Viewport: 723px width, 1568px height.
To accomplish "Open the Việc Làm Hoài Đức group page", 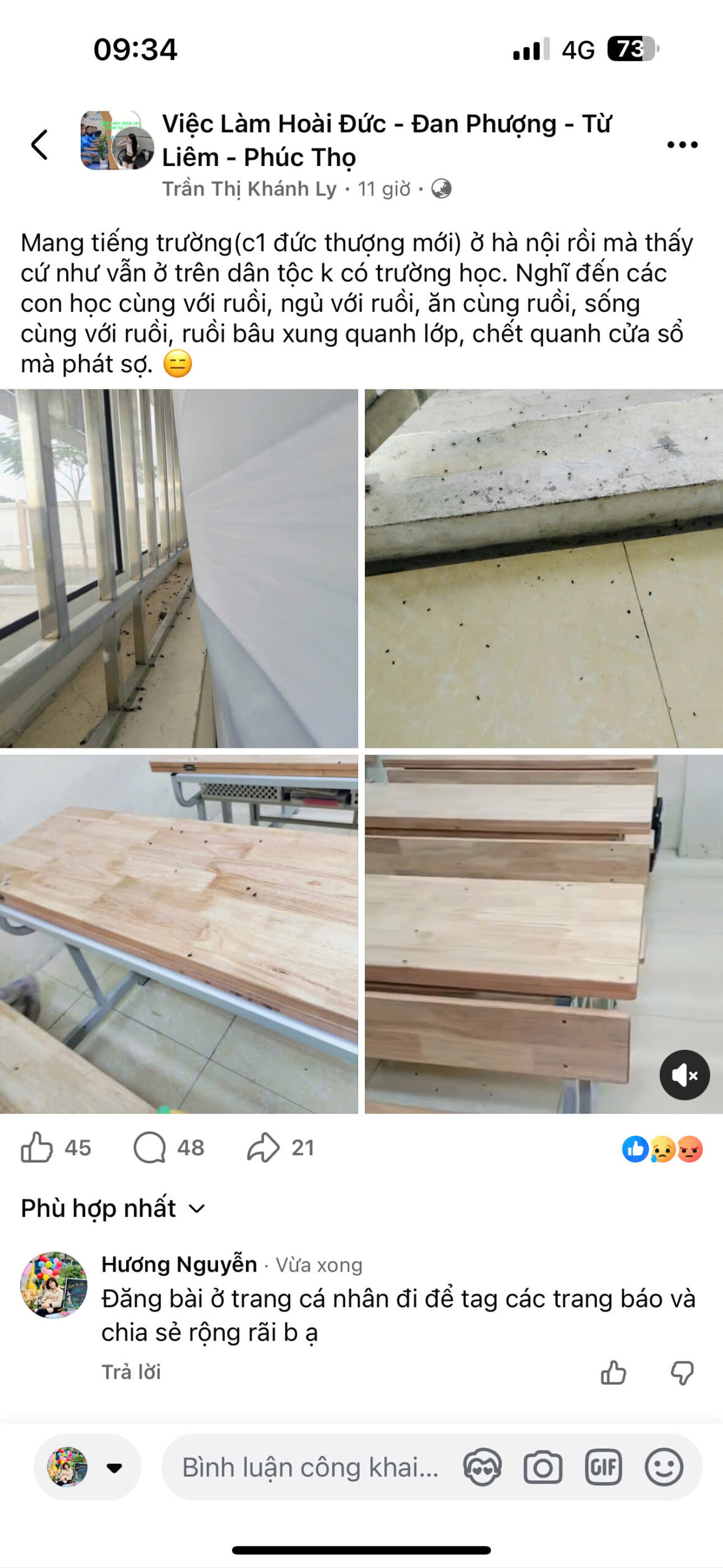I will point(386,140).
